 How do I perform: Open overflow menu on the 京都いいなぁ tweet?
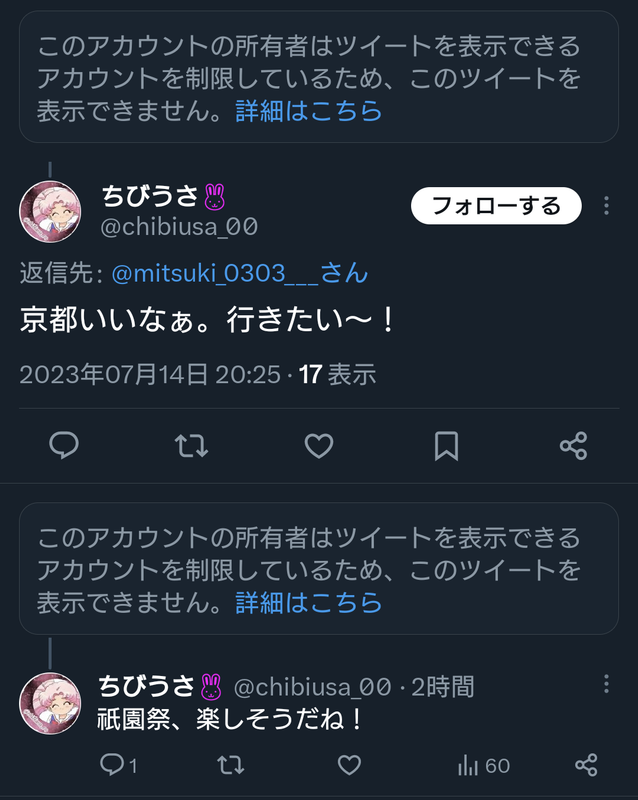(x=606, y=206)
